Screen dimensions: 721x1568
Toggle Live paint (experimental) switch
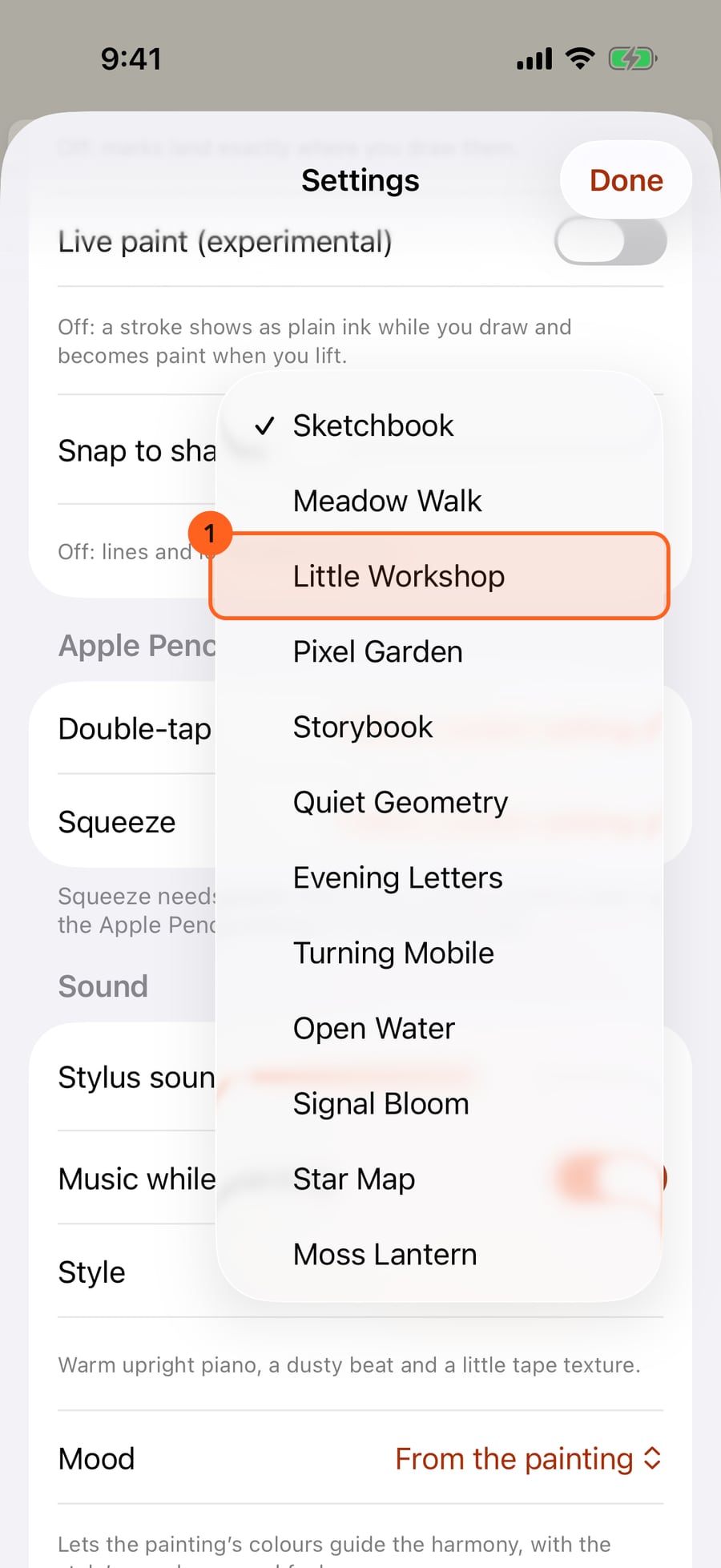click(610, 241)
